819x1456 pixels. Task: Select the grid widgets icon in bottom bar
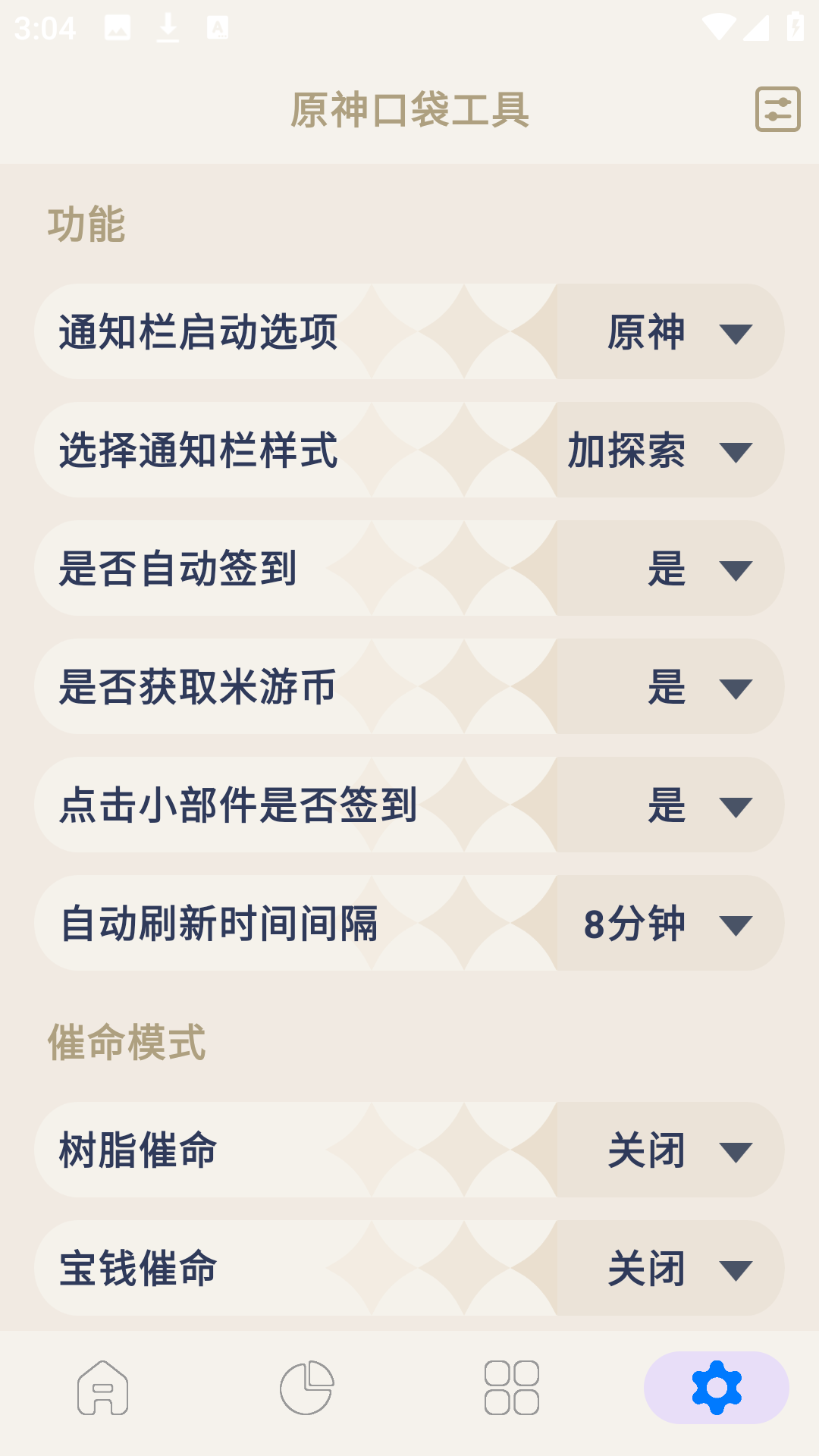(512, 1389)
